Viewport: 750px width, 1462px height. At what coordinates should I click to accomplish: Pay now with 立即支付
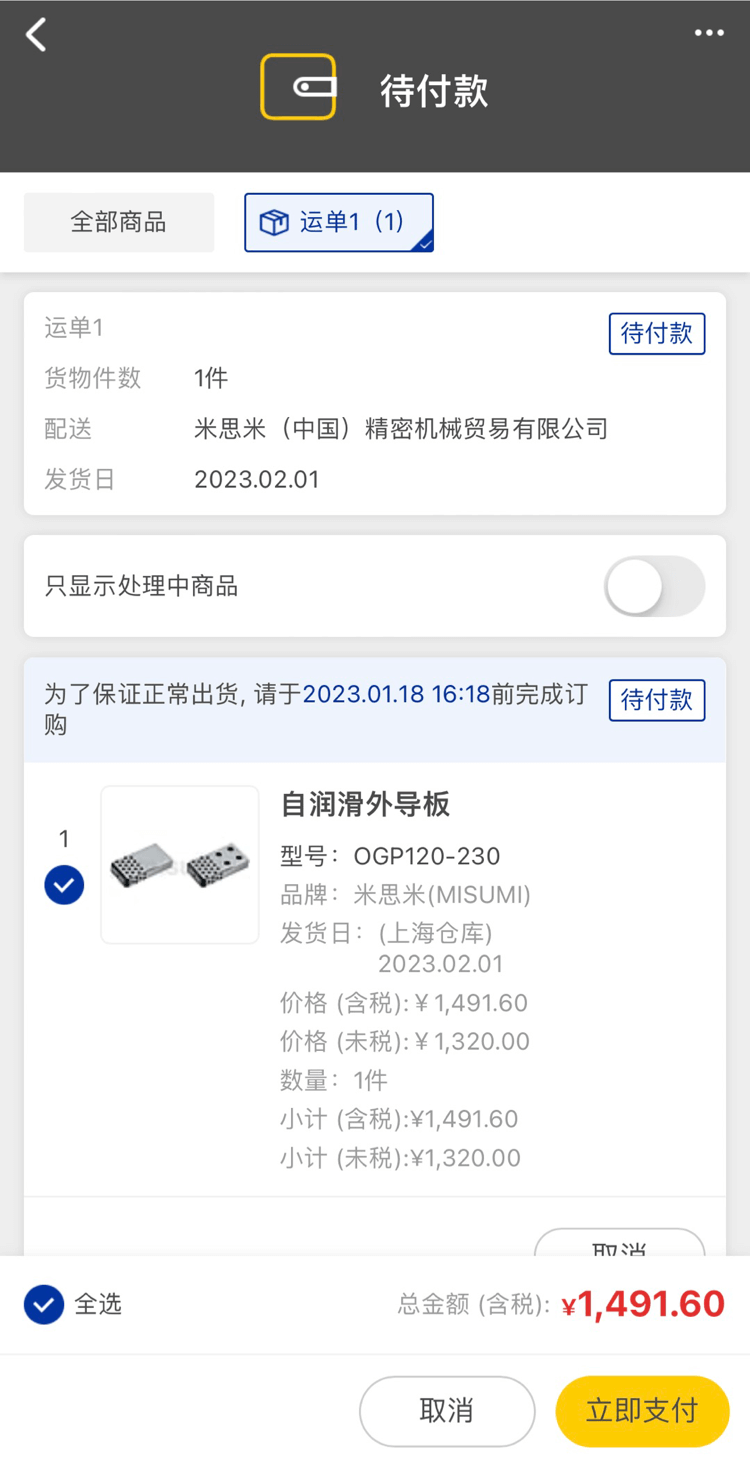pos(642,1411)
